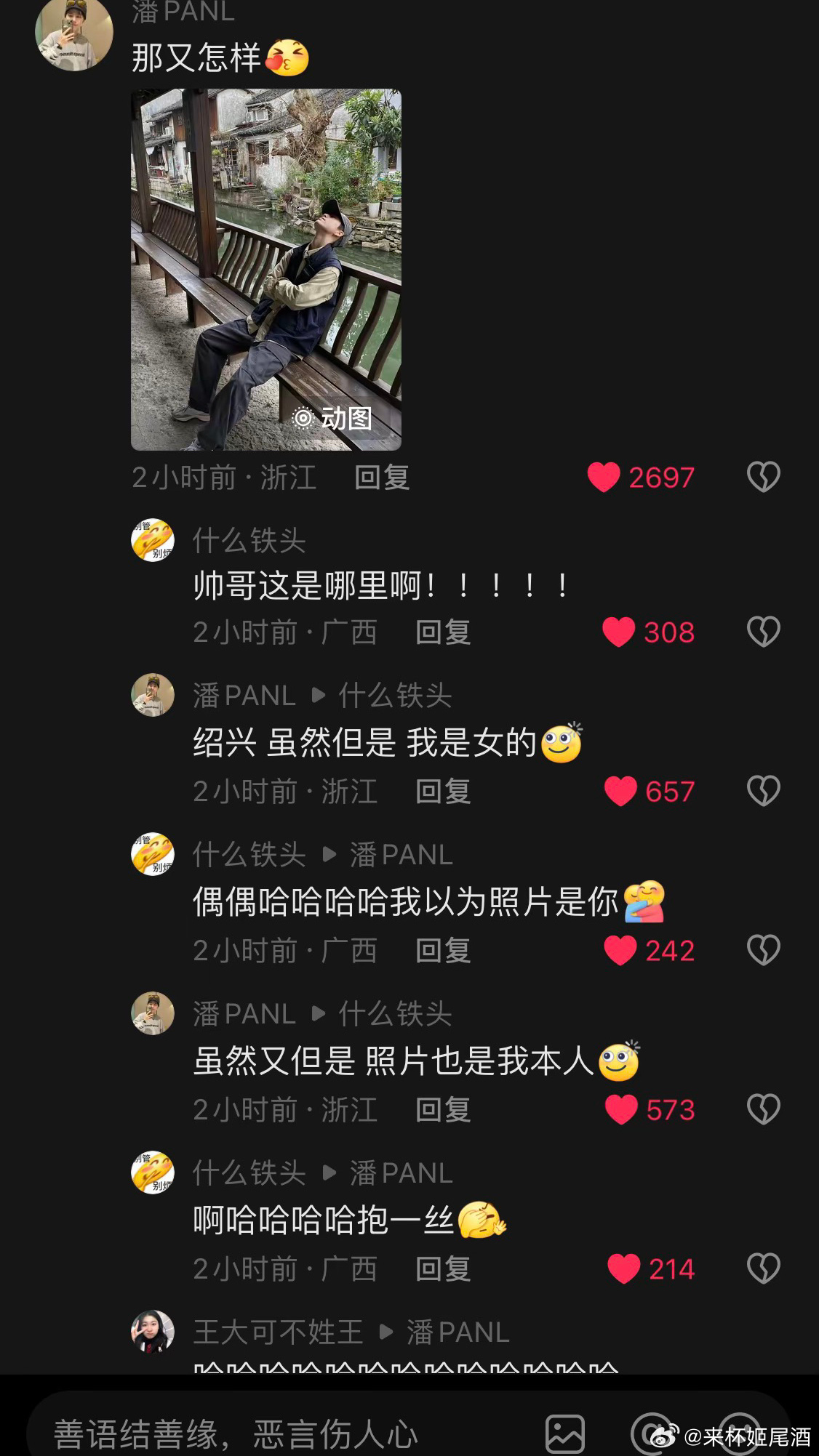Image resolution: width=819 pixels, height=1456 pixels.
Task: Reply to 我以为照片是你 comment
Action: tap(443, 951)
